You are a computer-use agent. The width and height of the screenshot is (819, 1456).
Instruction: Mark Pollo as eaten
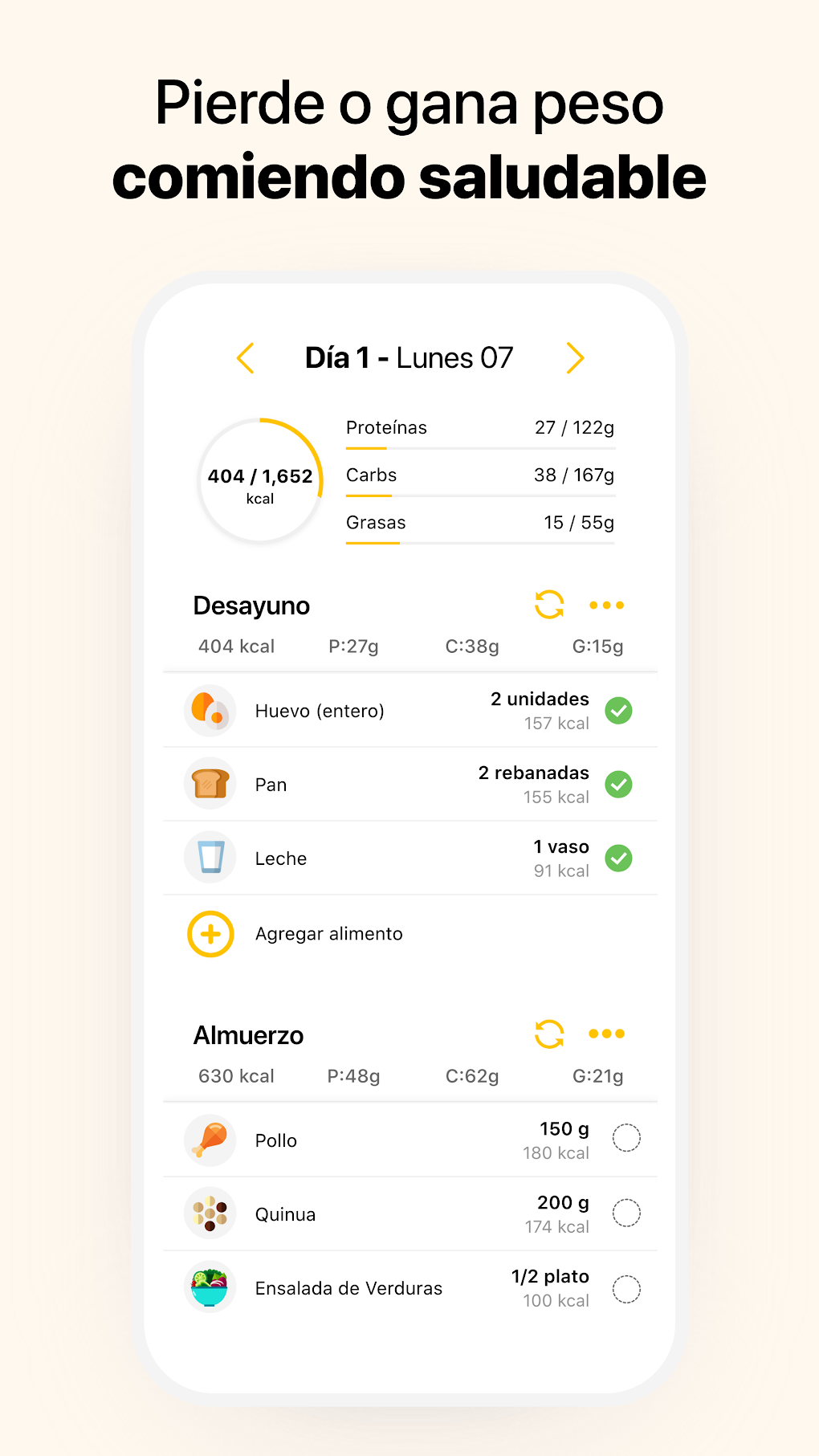click(x=626, y=1138)
